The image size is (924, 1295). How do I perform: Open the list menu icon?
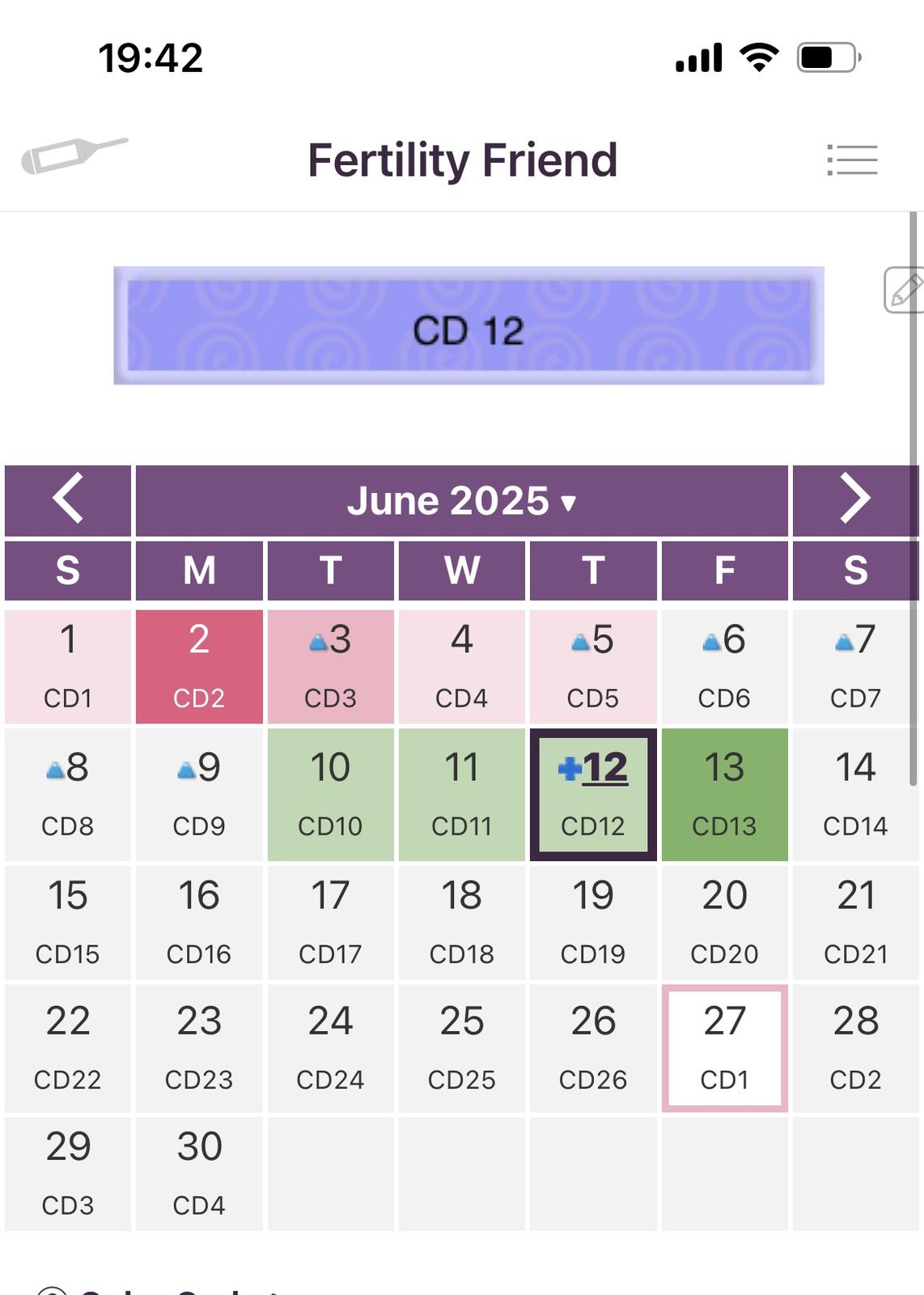(x=852, y=159)
